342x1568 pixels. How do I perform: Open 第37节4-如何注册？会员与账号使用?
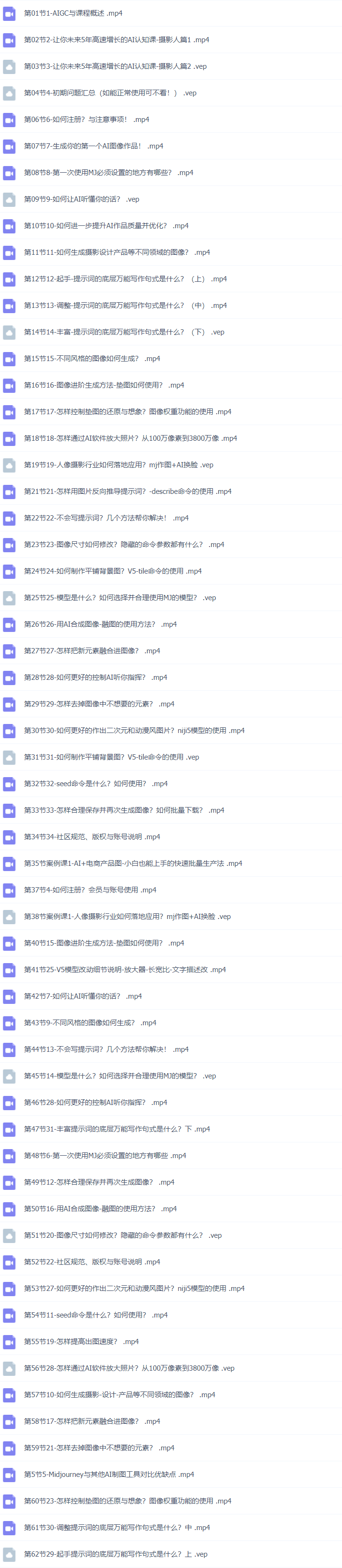90,890
